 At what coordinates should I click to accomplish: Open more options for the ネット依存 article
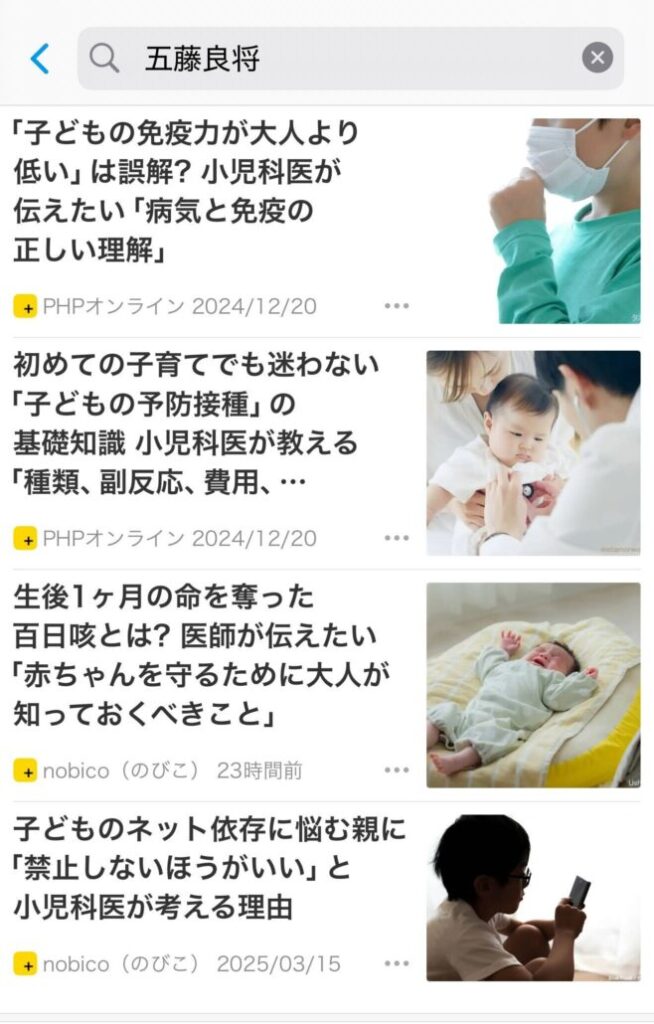[x=397, y=964]
